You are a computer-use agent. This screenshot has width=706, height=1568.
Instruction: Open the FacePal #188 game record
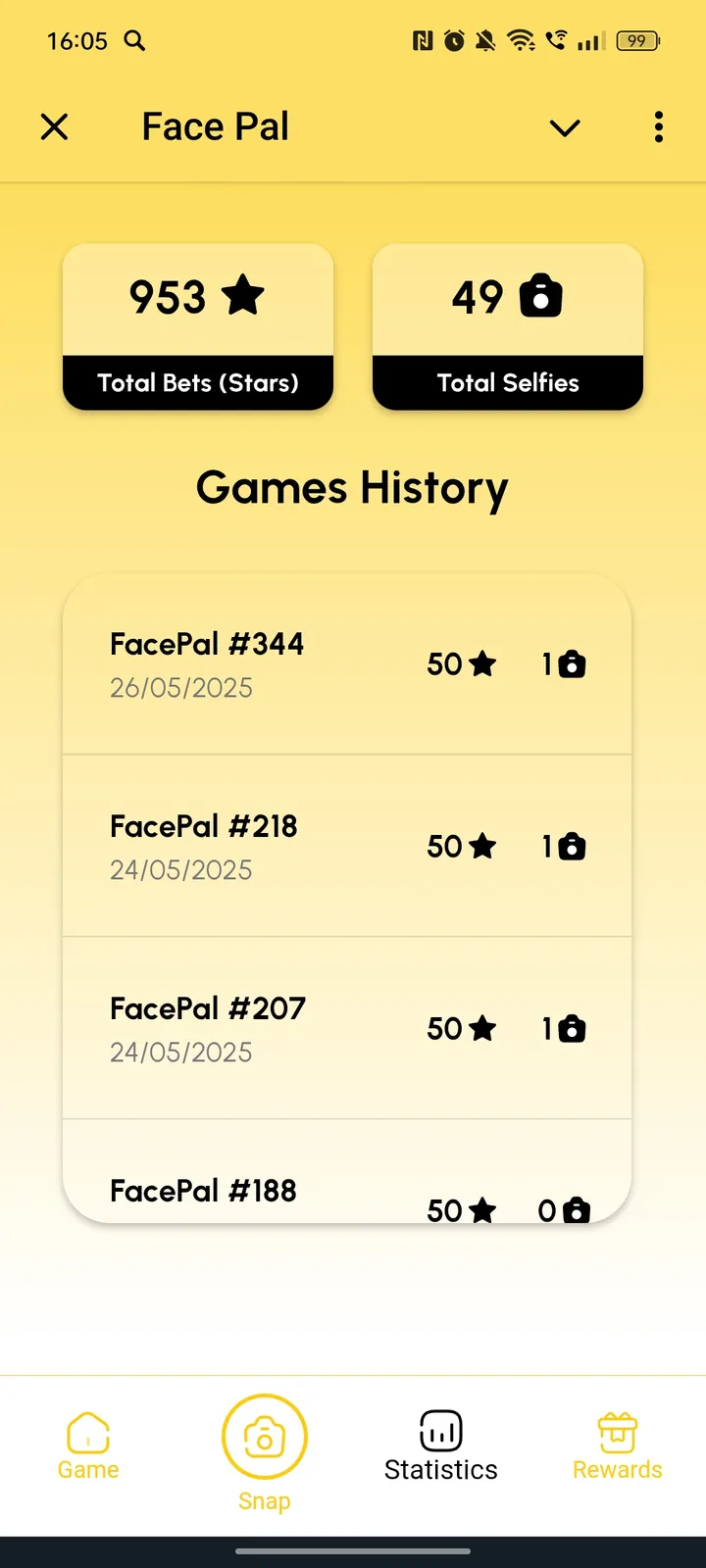click(346, 1191)
